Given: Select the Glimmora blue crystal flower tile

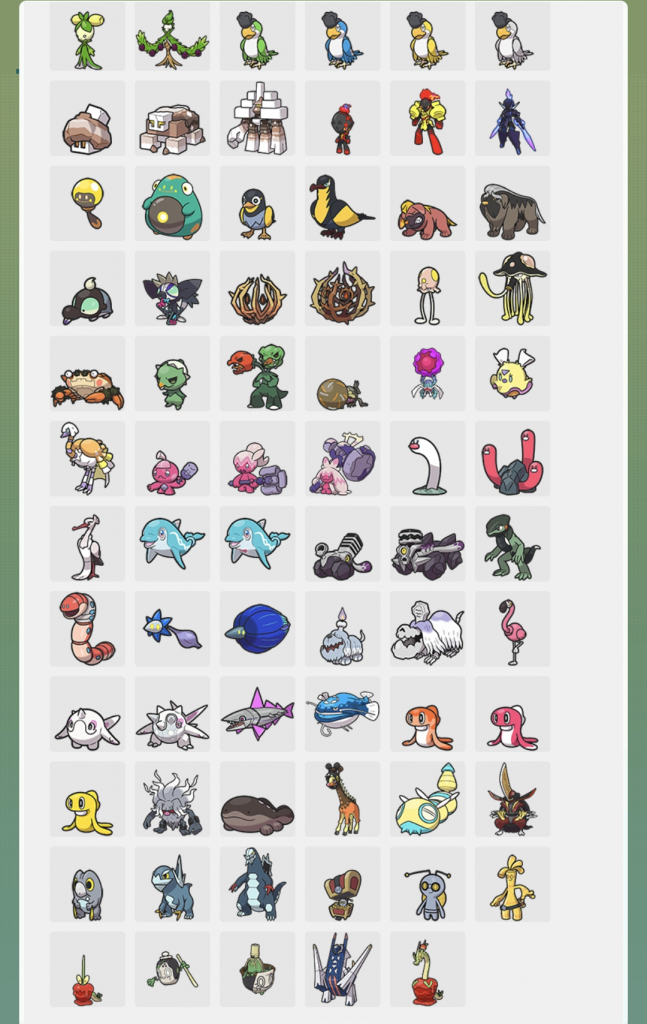Looking at the screenshot, I should (257, 629).
